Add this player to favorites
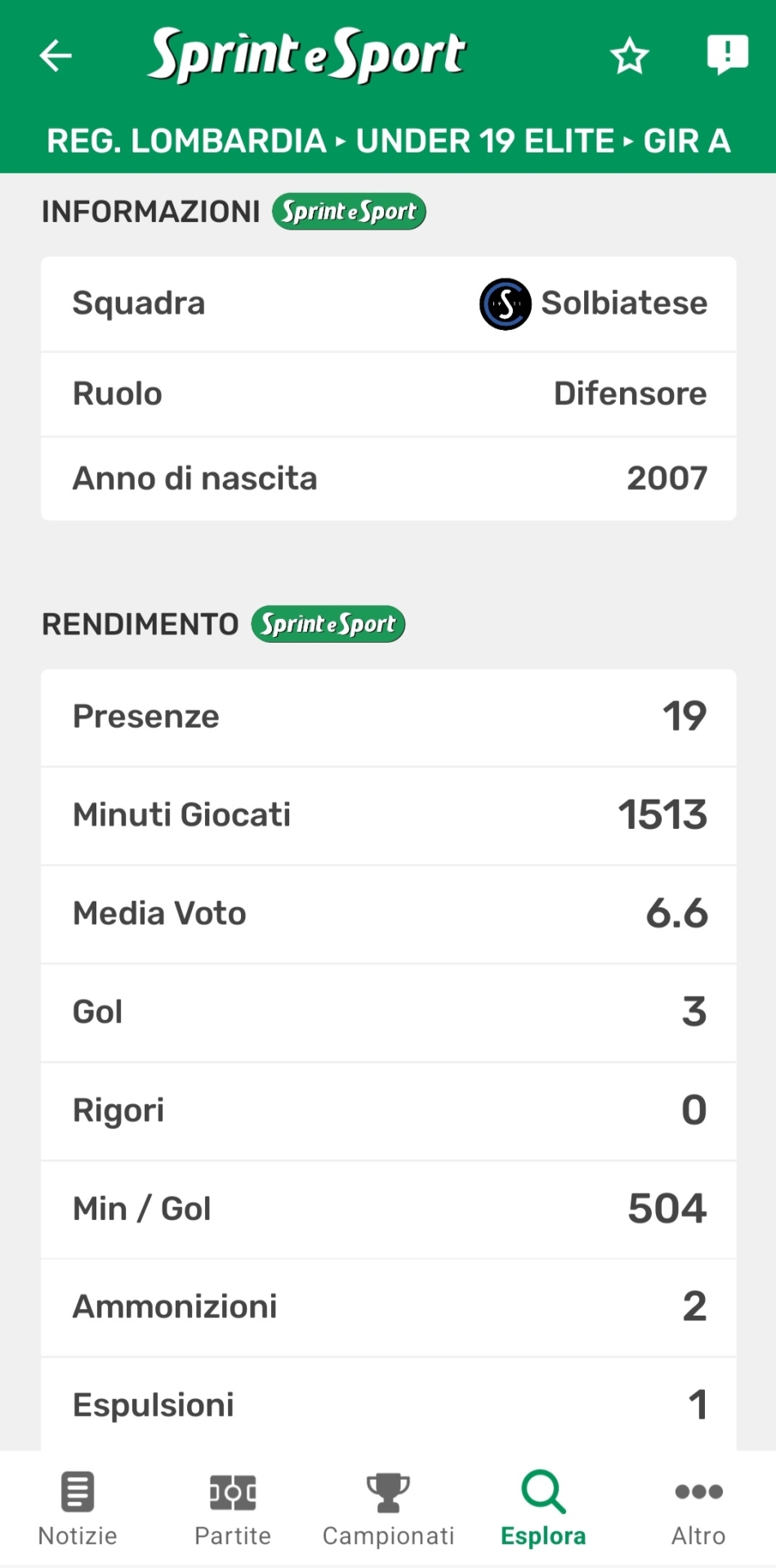Screen dimensions: 776x1568 629,56
